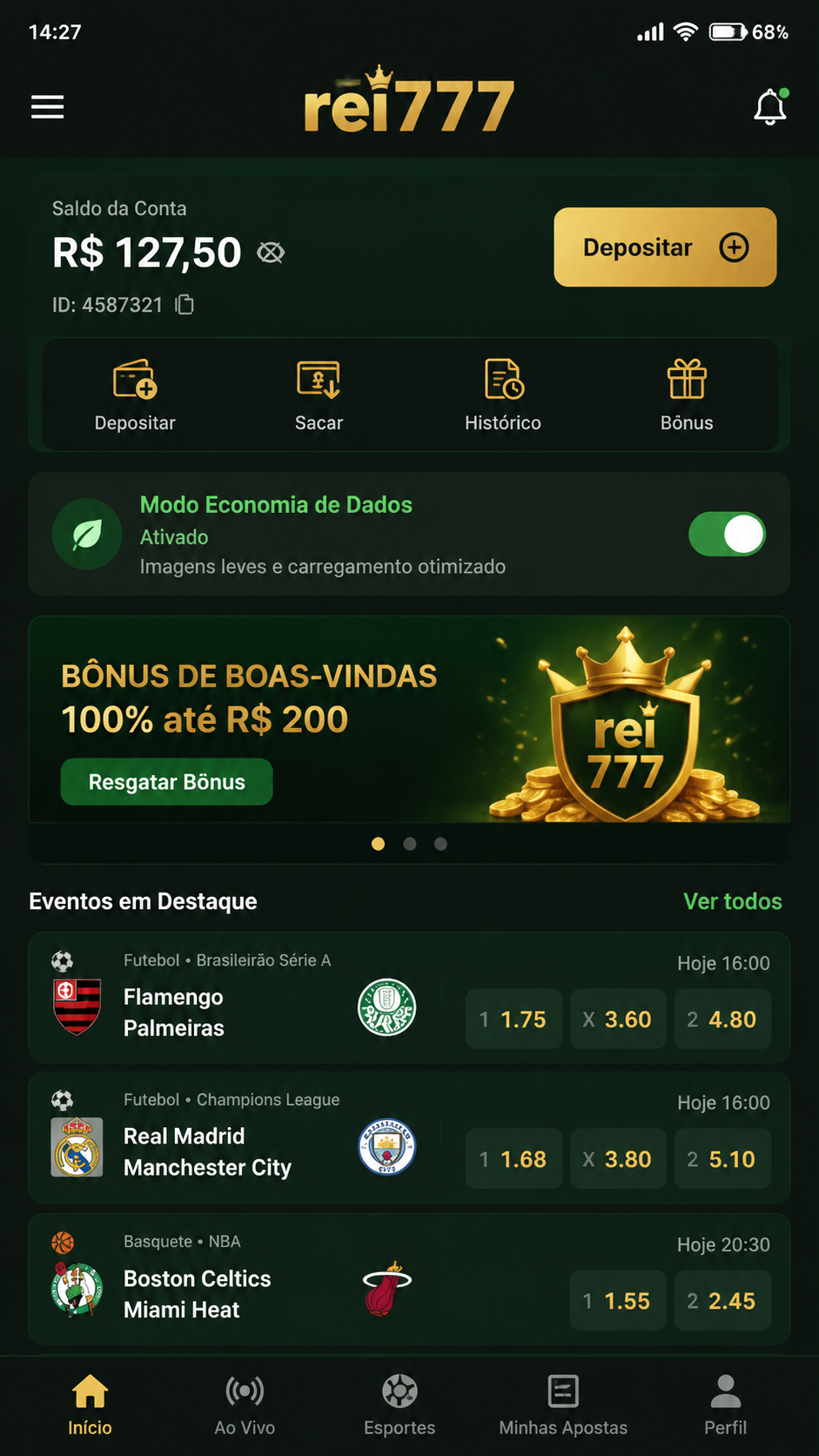The width and height of the screenshot is (819, 1456).
Task: Tap the gold Depositar button
Action: pos(665,247)
